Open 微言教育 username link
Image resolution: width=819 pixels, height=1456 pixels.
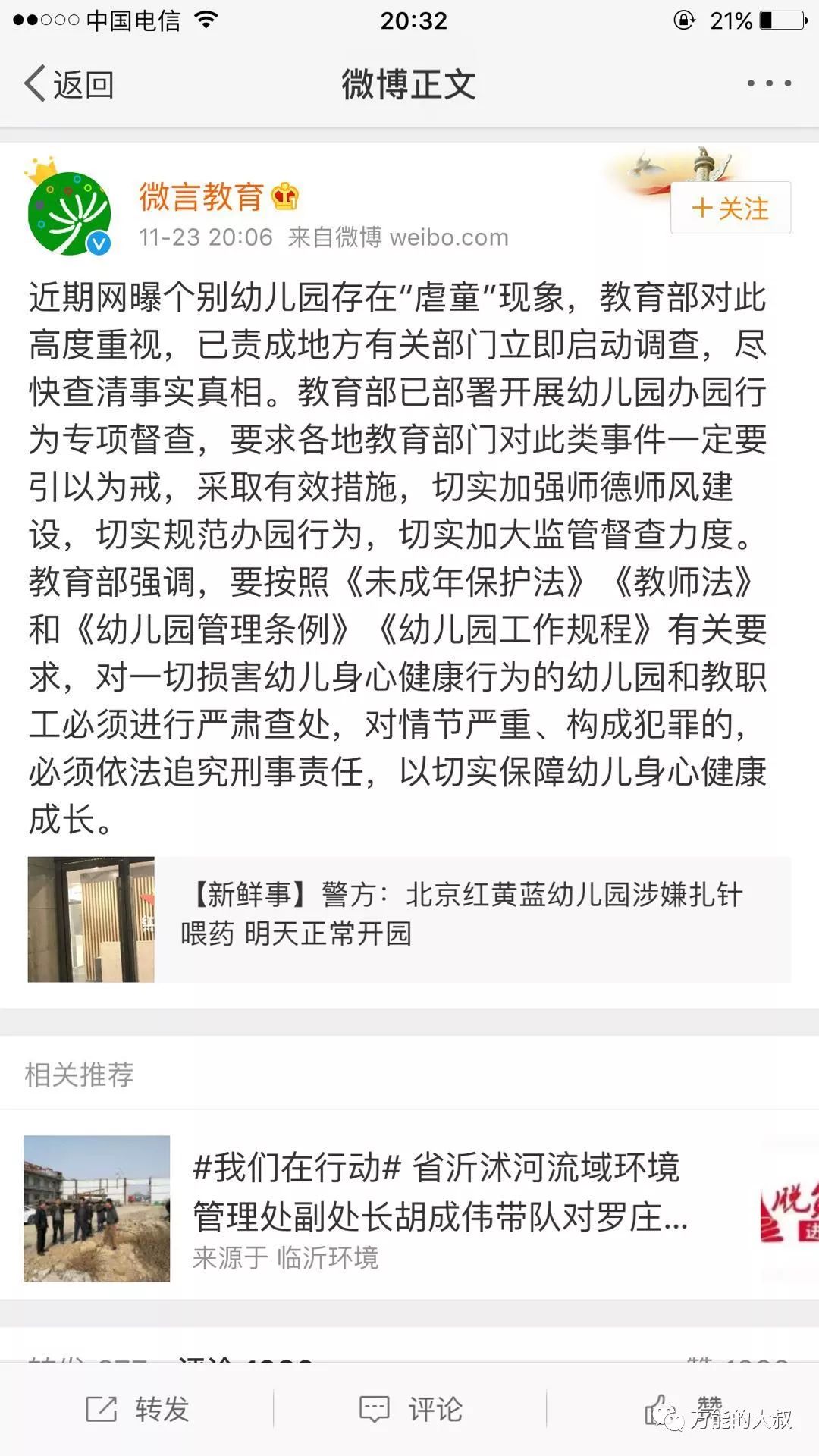(201, 196)
